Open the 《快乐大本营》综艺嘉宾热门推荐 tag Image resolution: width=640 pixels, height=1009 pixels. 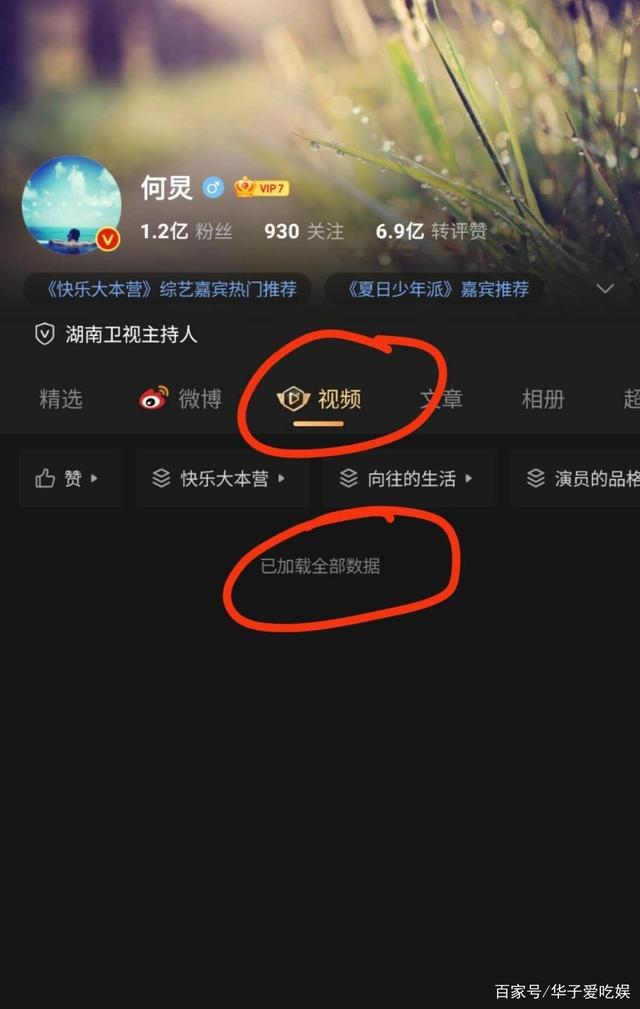pyautogui.click(x=167, y=289)
